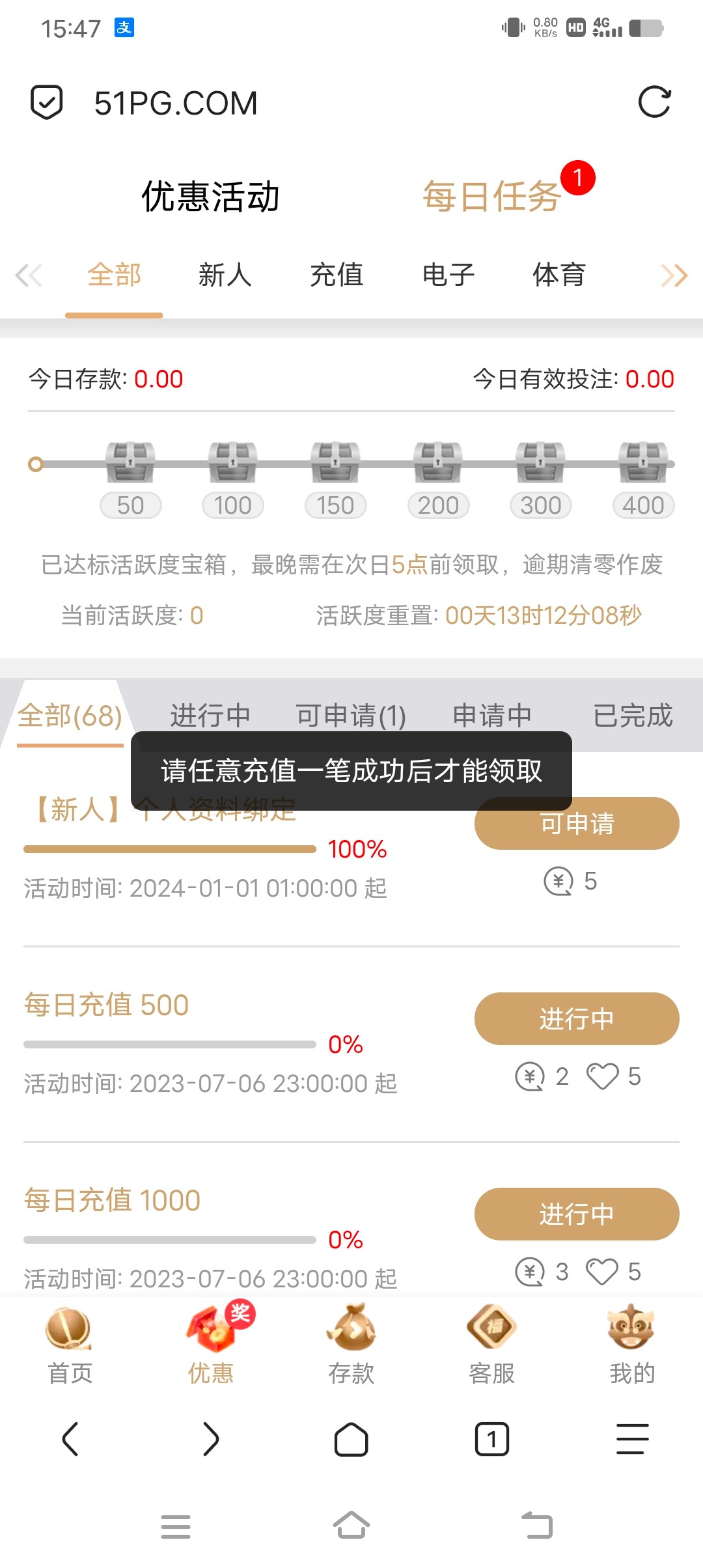Screen dimensions: 703x1568
Task: Tap 可申请 to claim the 新人 reward
Action: (577, 824)
